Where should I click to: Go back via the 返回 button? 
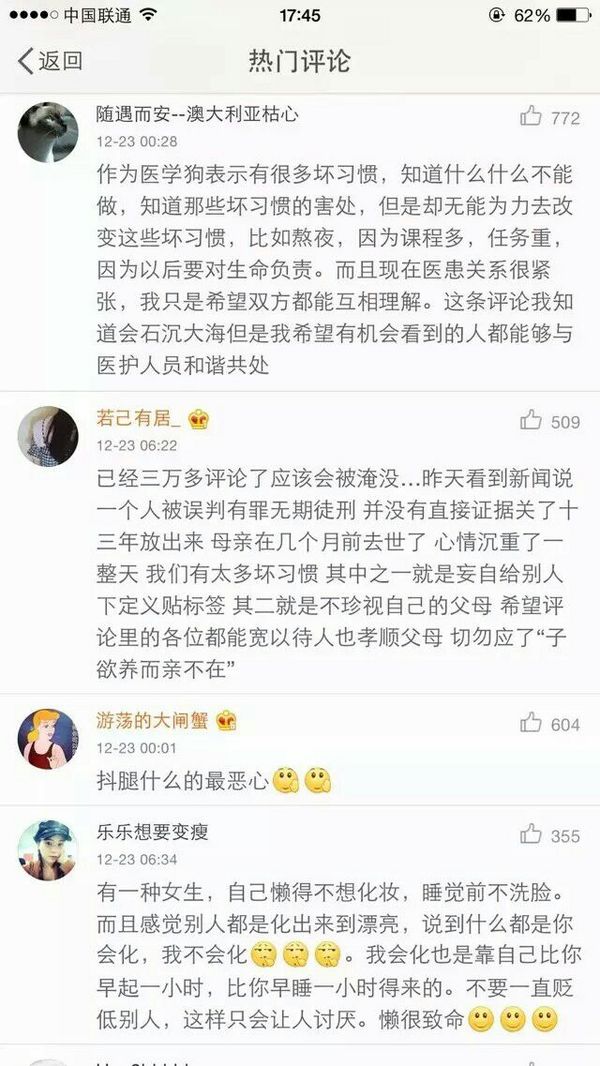coord(48,61)
